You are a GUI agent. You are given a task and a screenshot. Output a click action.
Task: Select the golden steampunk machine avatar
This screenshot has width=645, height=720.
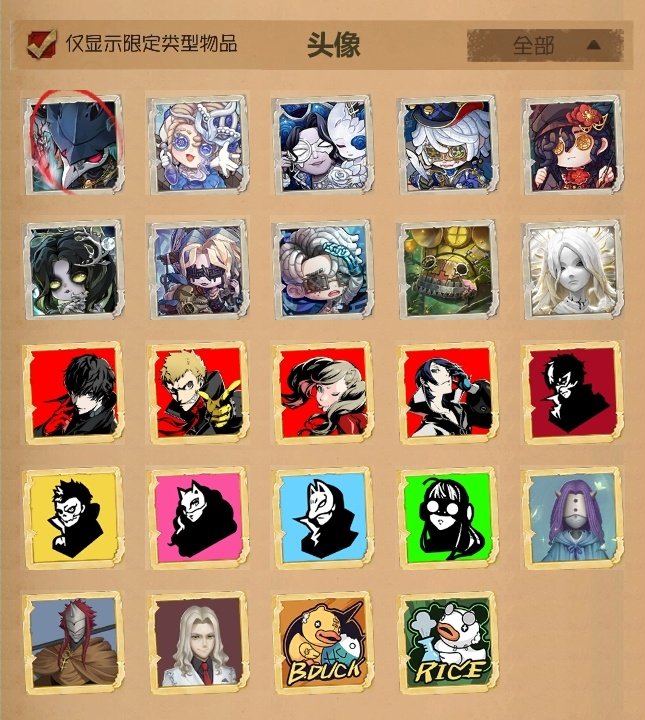click(x=446, y=268)
